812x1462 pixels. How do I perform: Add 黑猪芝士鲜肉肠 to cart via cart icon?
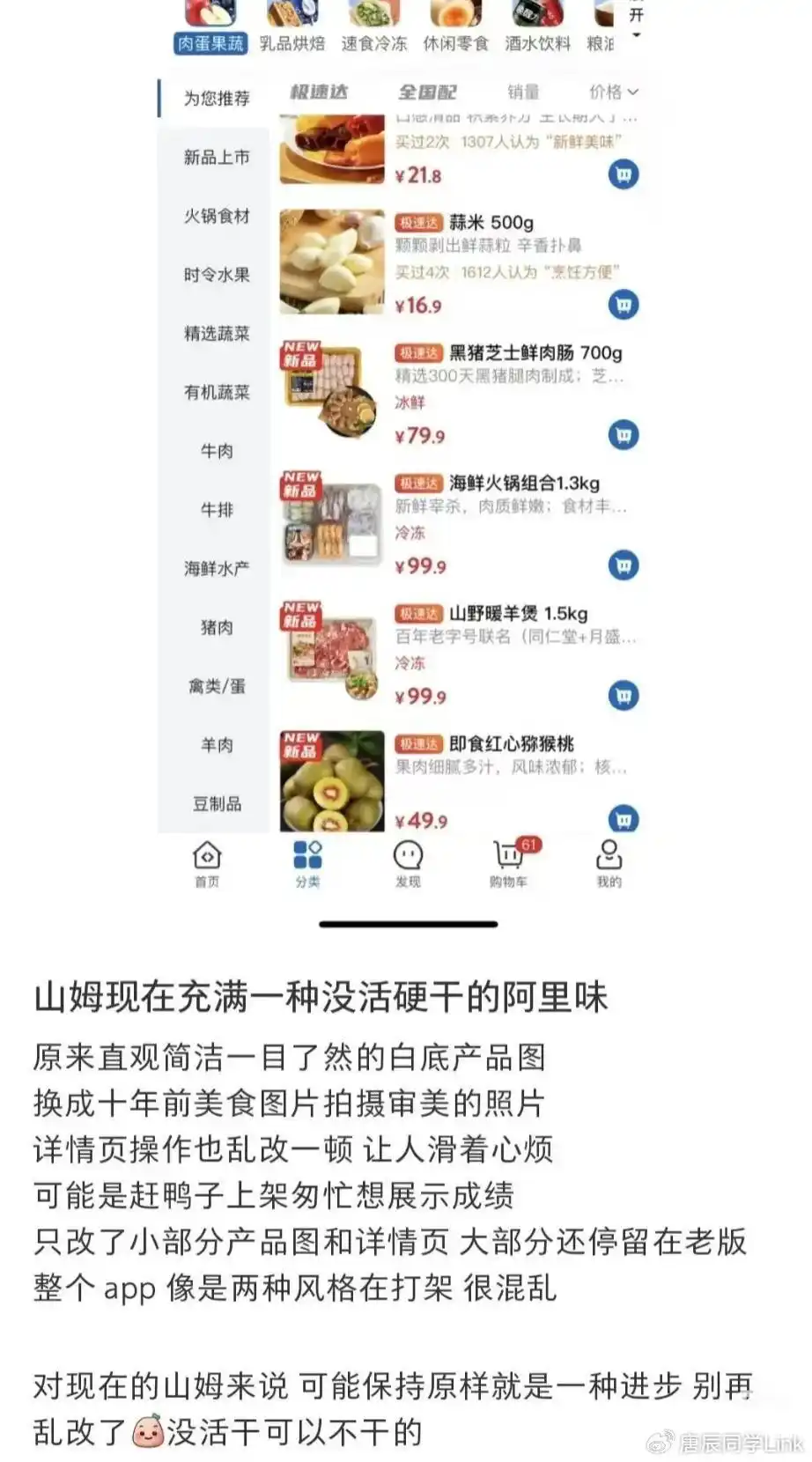tap(623, 433)
